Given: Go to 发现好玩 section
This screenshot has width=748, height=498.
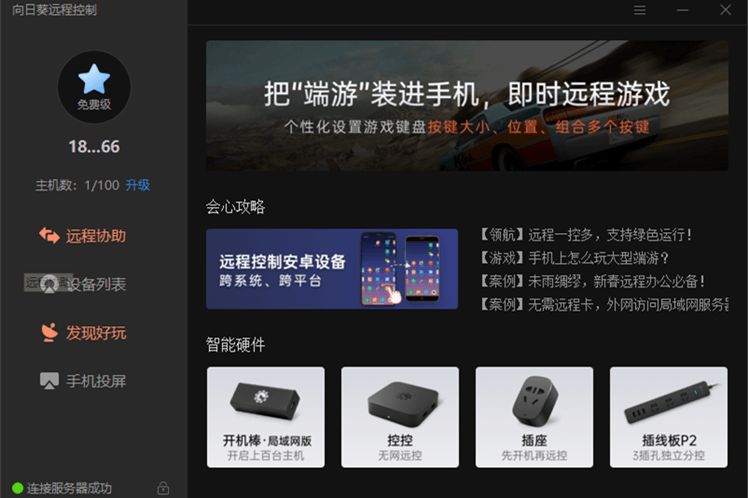Looking at the screenshot, I should click(94, 332).
